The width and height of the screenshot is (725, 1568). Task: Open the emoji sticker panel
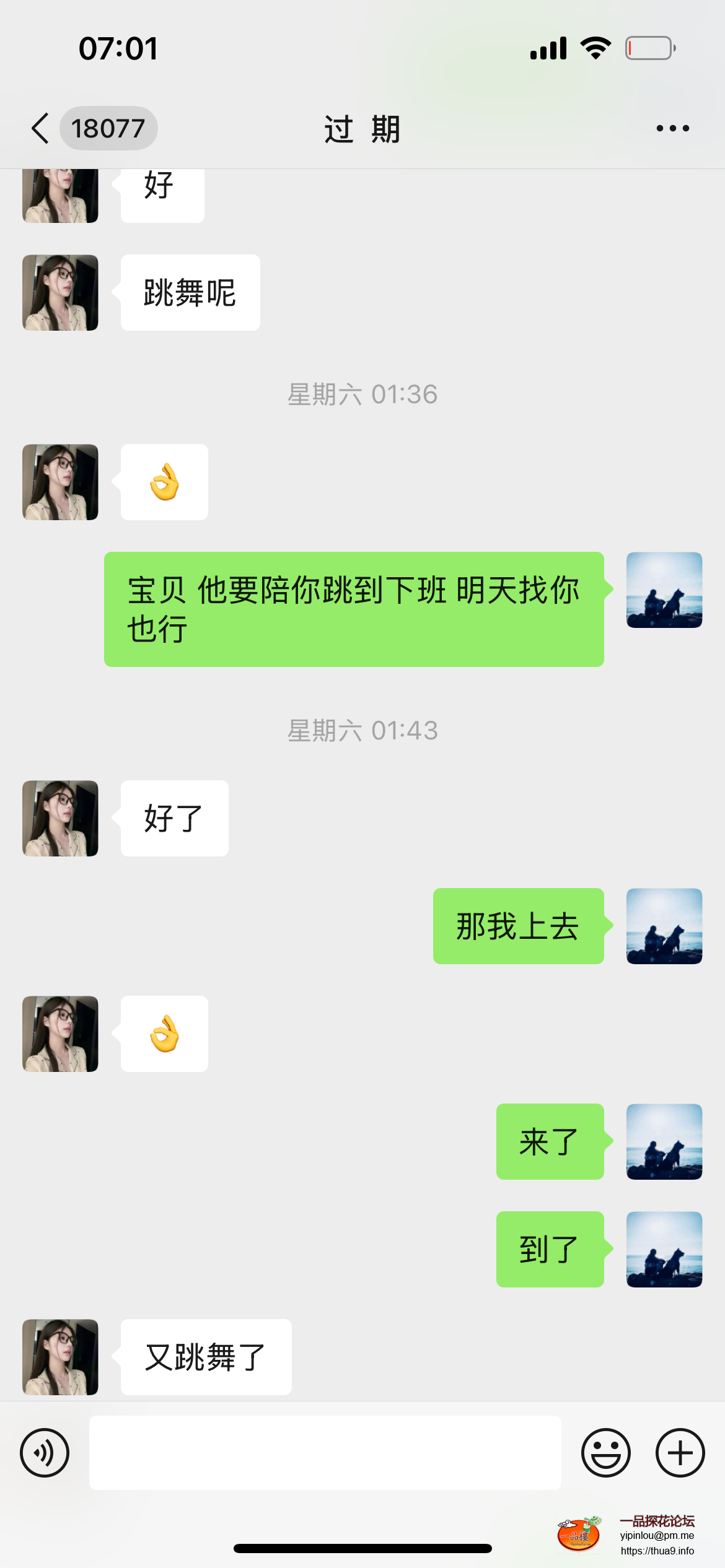[605, 1452]
